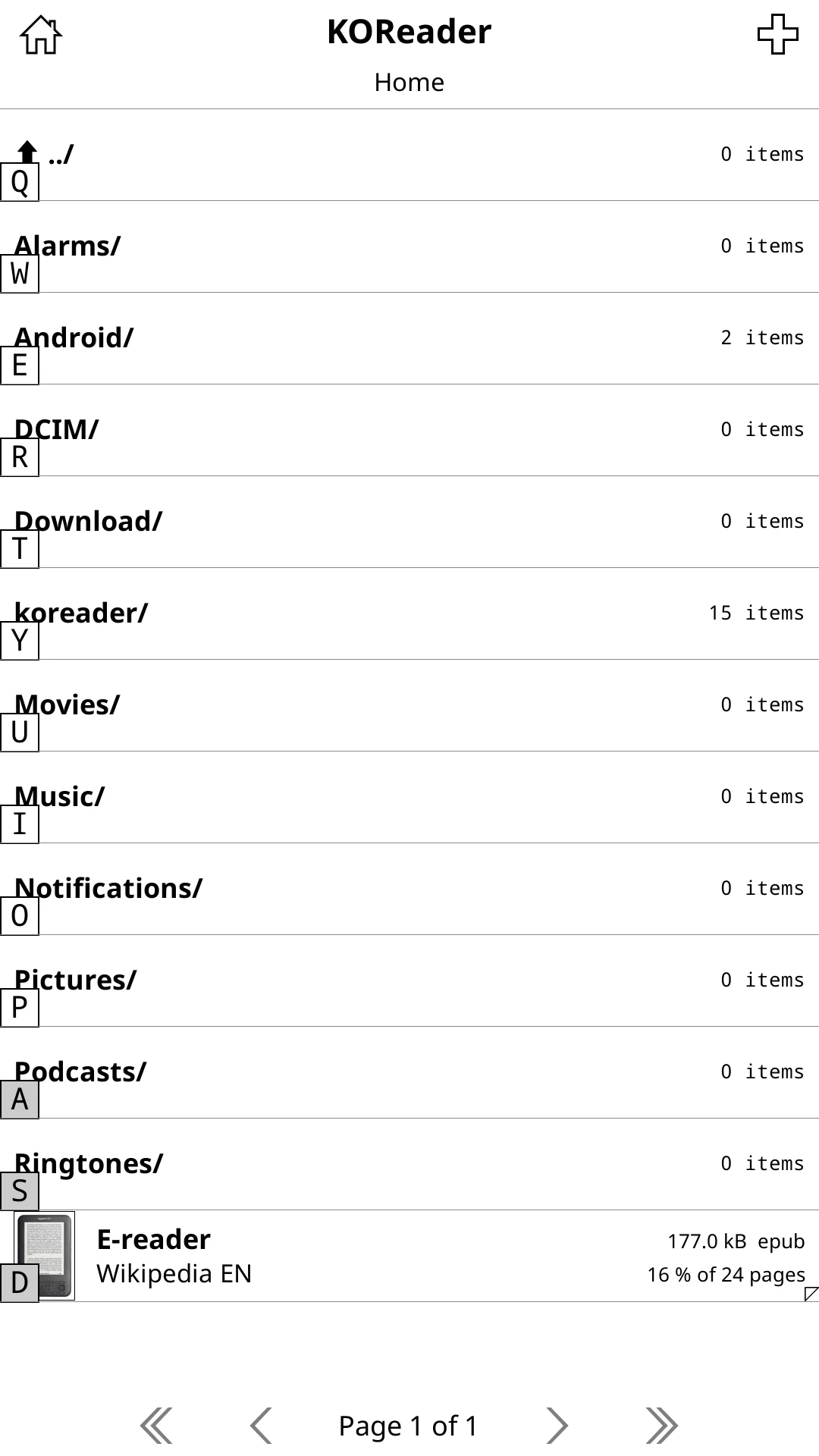Open the Home icon in the title bar

[39, 34]
